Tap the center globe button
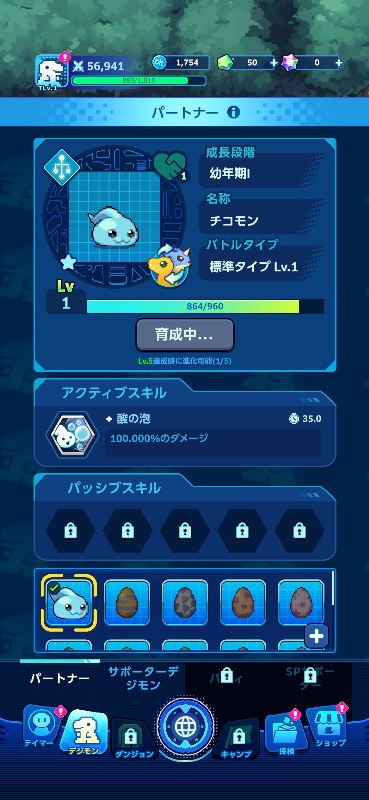This screenshot has width=369, height=800. 185,725
